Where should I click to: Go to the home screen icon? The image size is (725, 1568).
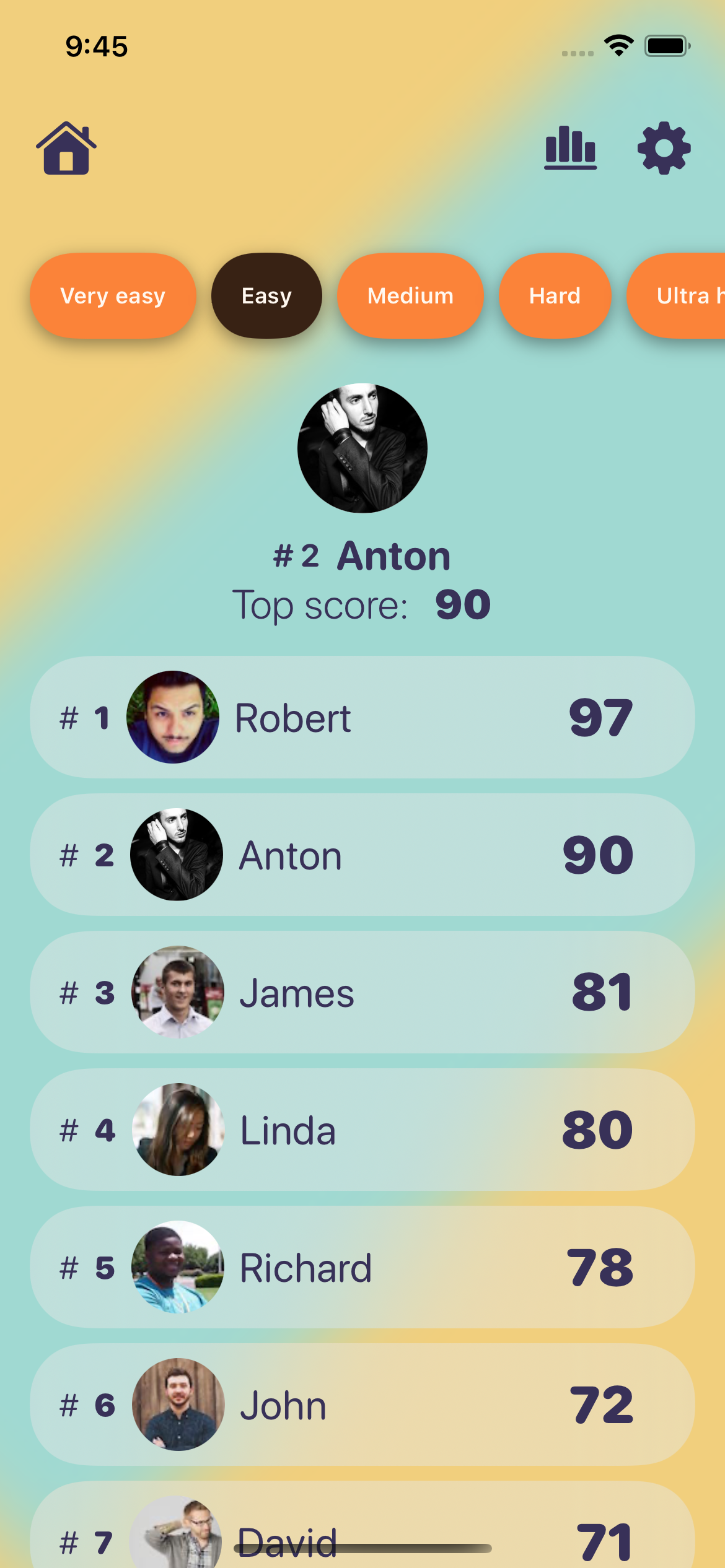[x=66, y=148]
